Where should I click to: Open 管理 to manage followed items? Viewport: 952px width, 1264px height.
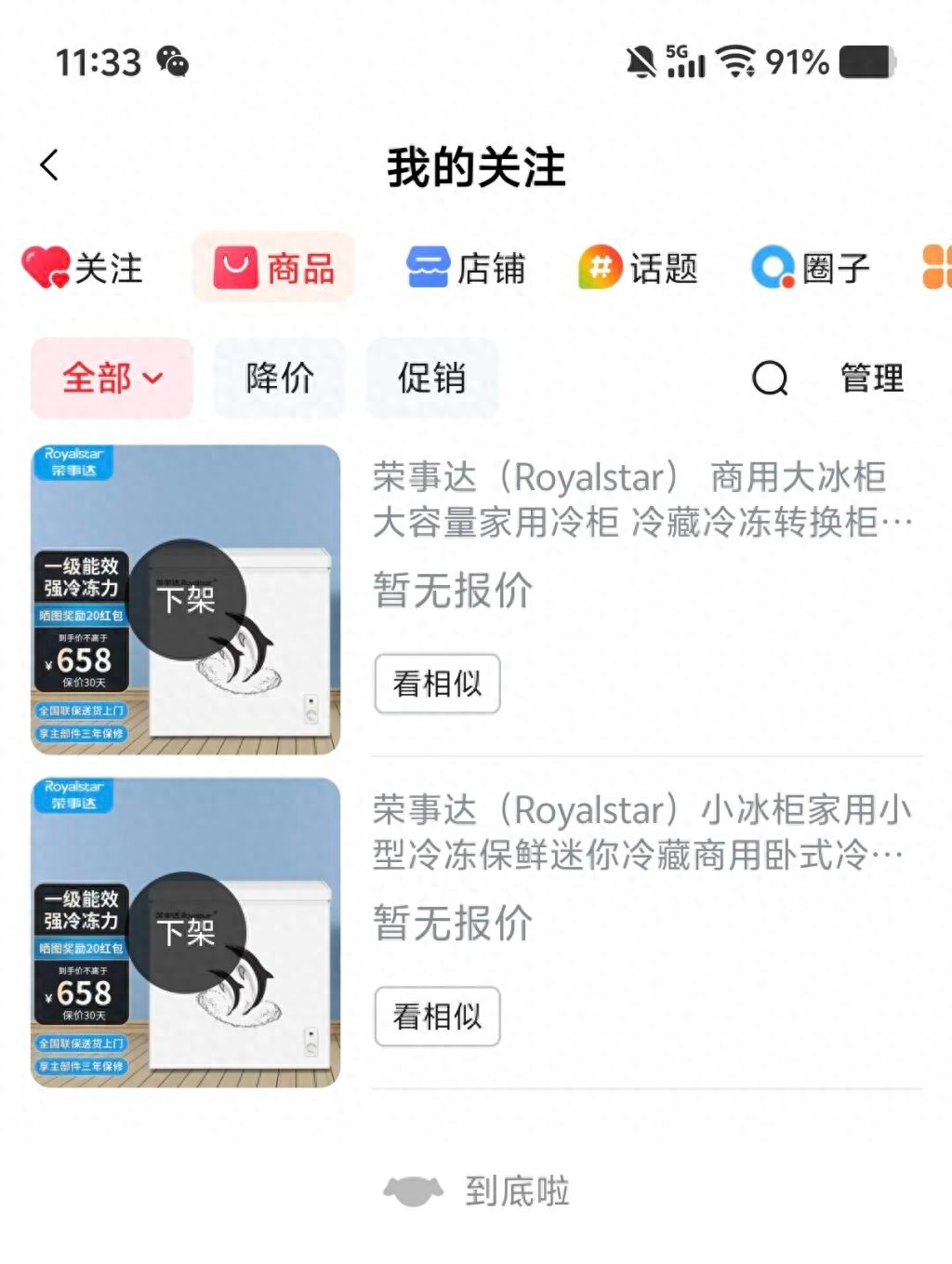coord(870,379)
